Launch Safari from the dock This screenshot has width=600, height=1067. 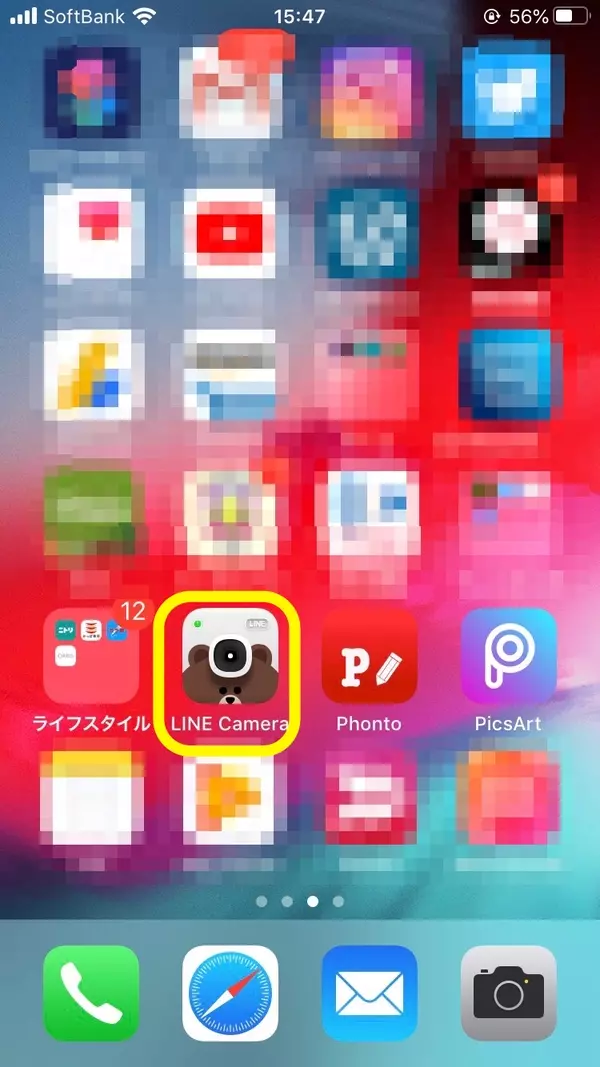pyautogui.click(x=230, y=993)
